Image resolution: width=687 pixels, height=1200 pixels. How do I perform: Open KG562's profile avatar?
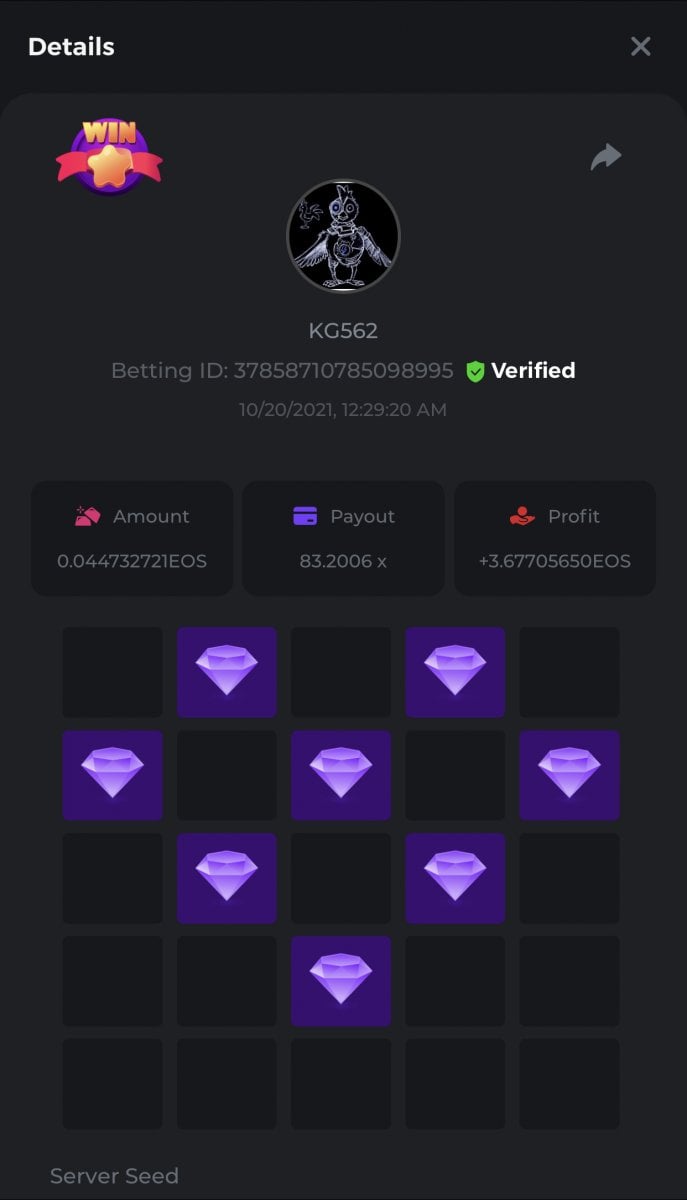coord(343,237)
